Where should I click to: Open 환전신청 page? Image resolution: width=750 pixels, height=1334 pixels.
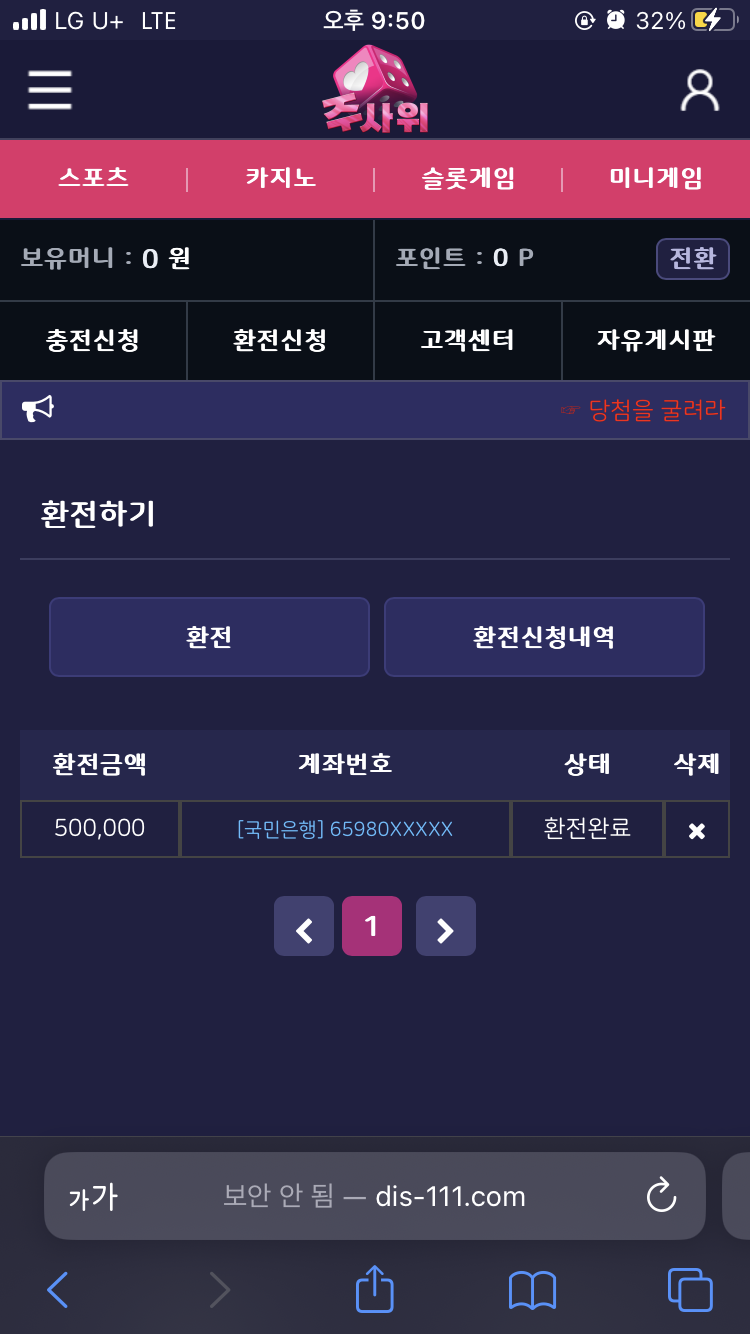280,340
